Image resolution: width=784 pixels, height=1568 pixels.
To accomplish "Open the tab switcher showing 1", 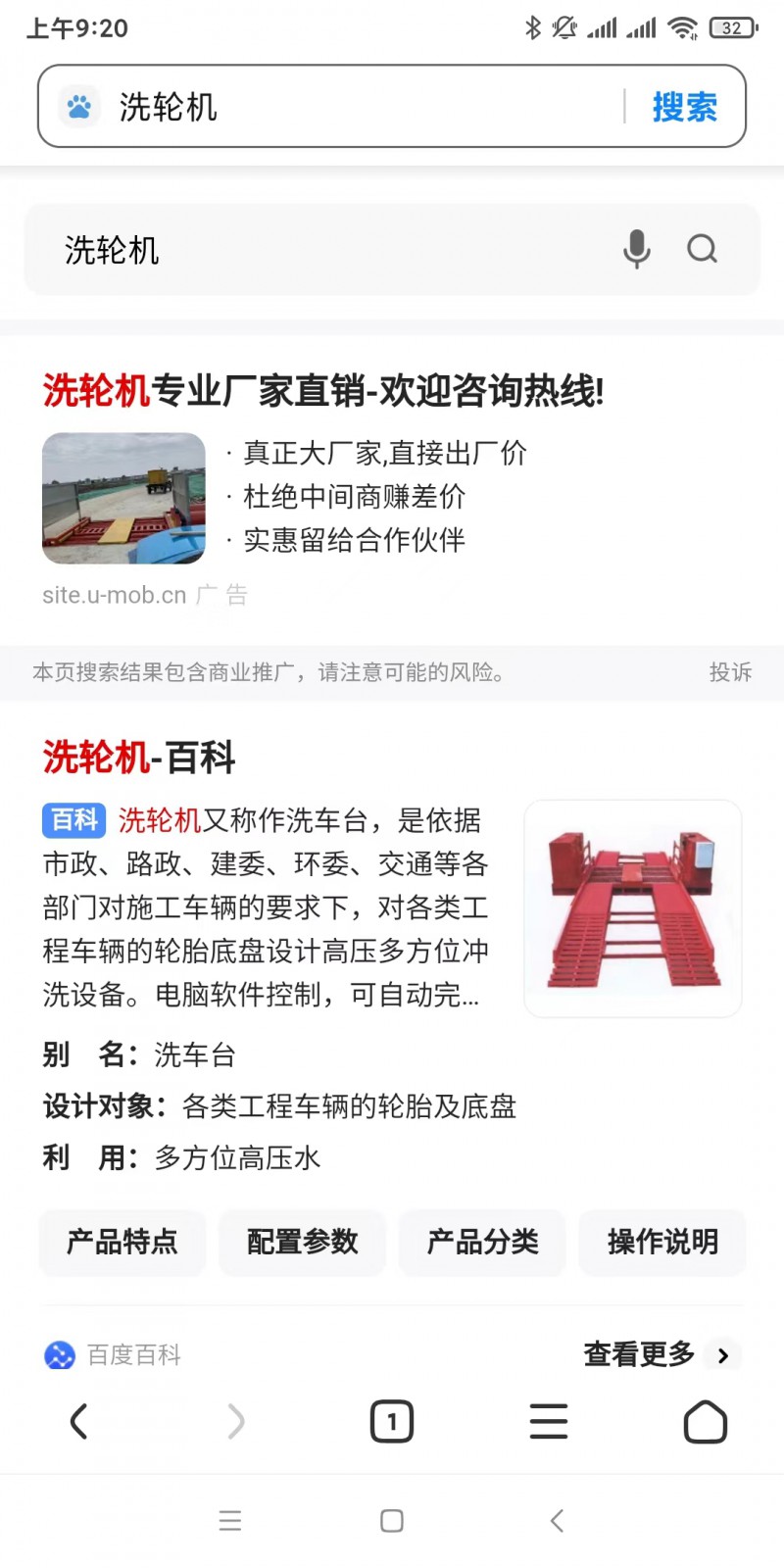I will 392,1421.
